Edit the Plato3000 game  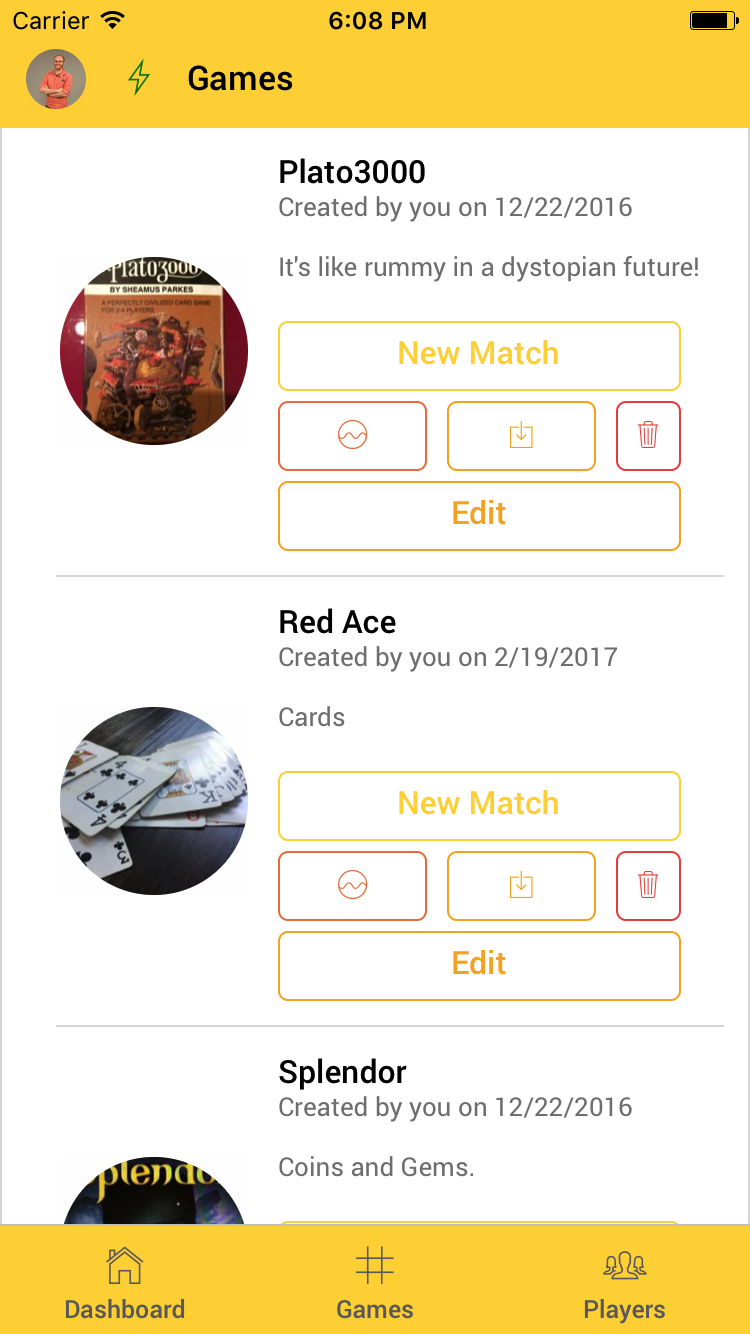pyautogui.click(x=479, y=514)
